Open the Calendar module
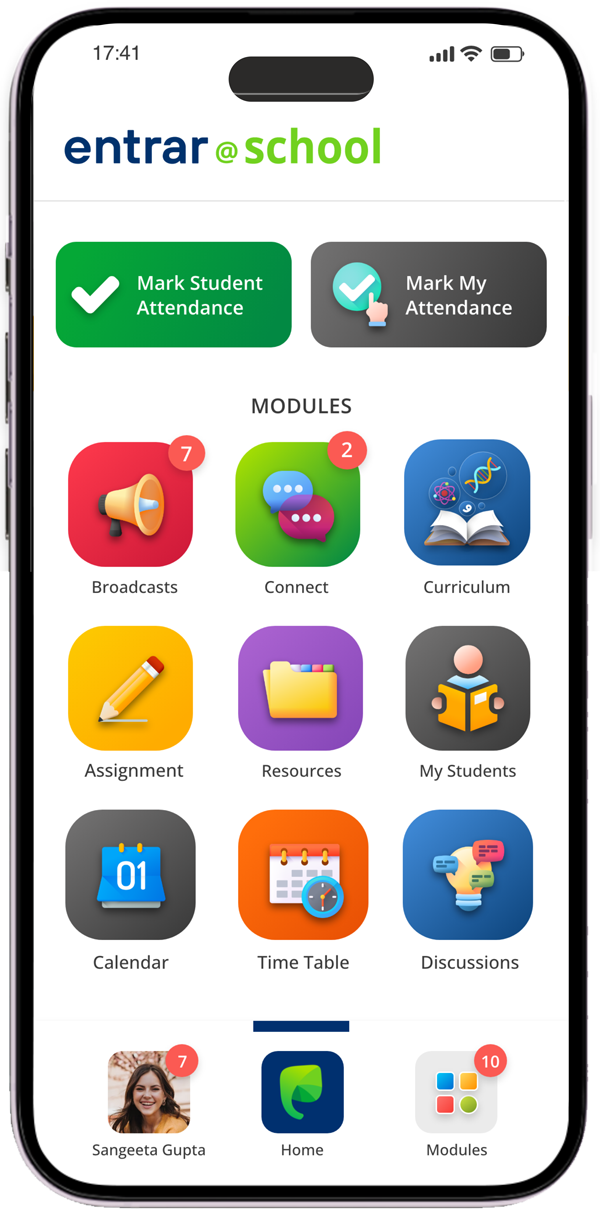 point(131,875)
